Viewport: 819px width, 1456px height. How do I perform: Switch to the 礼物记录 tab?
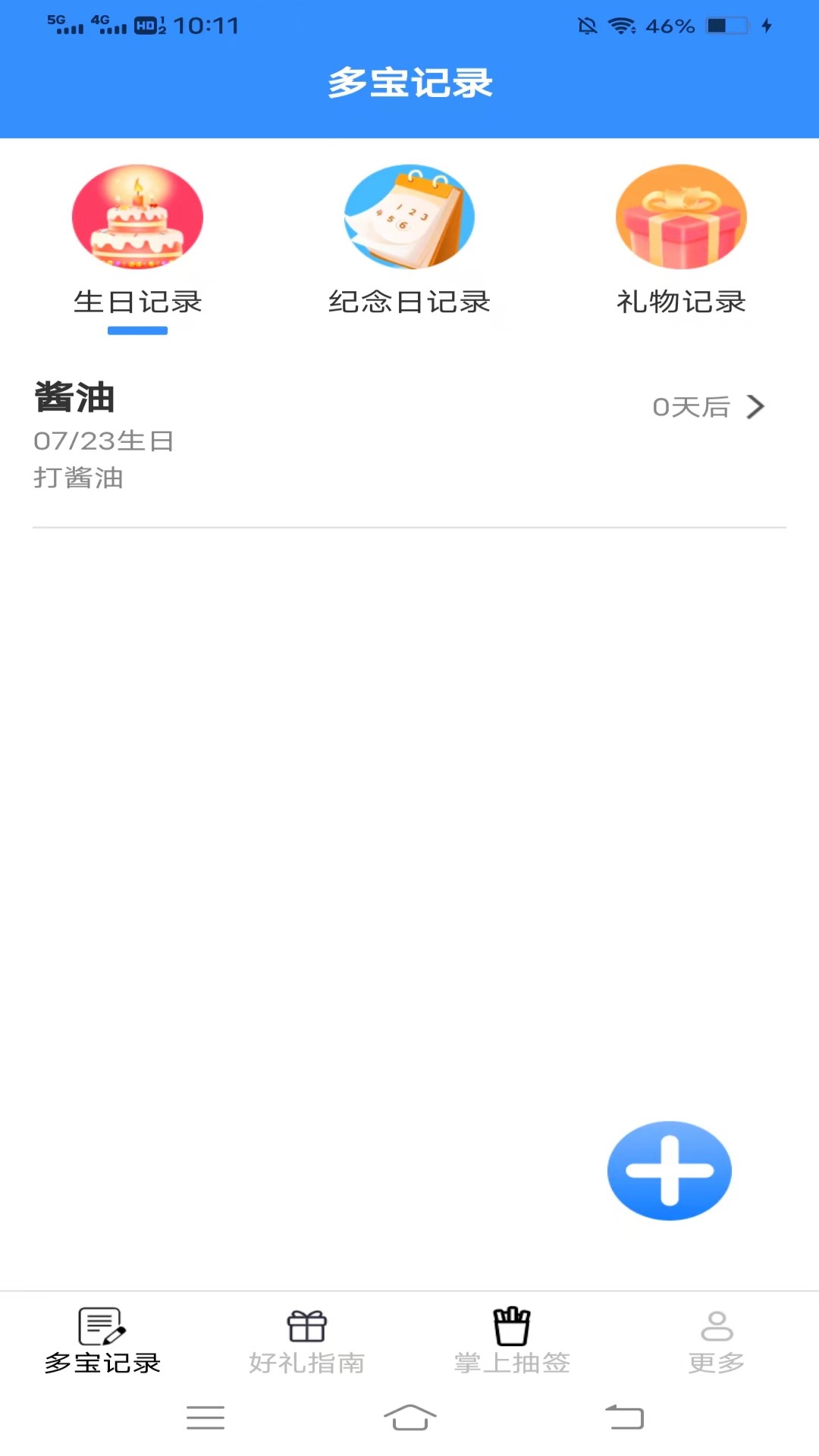(680, 302)
